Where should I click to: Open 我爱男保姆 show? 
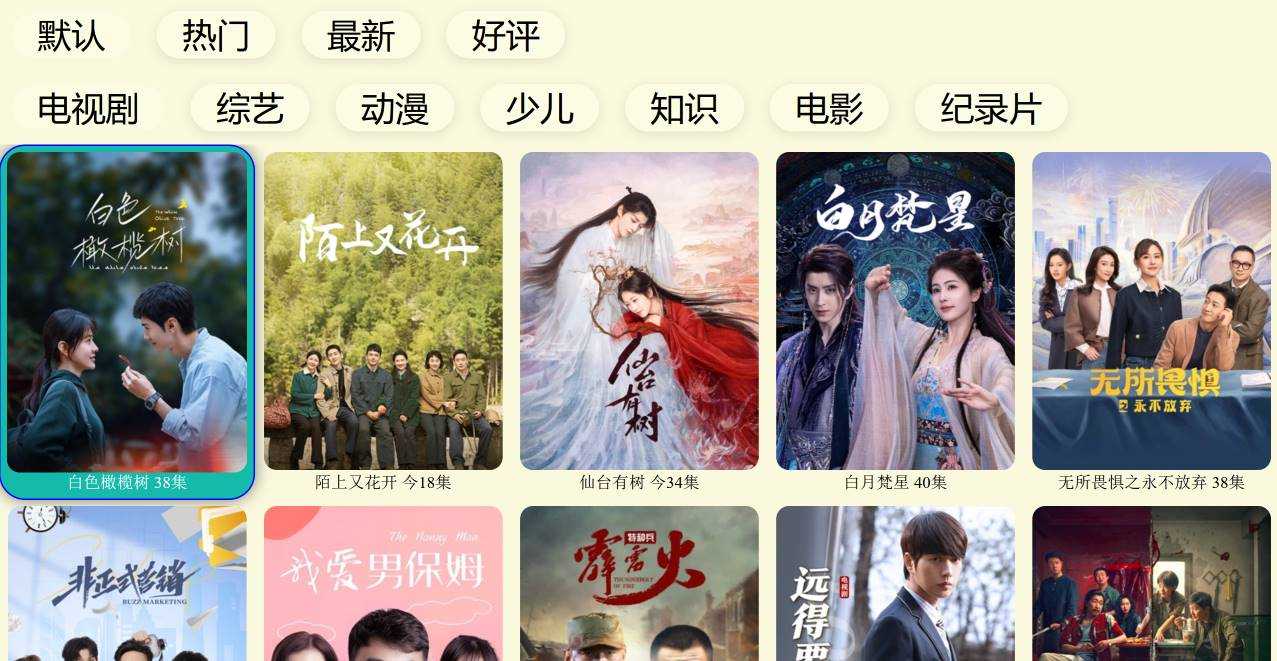coord(383,584)
